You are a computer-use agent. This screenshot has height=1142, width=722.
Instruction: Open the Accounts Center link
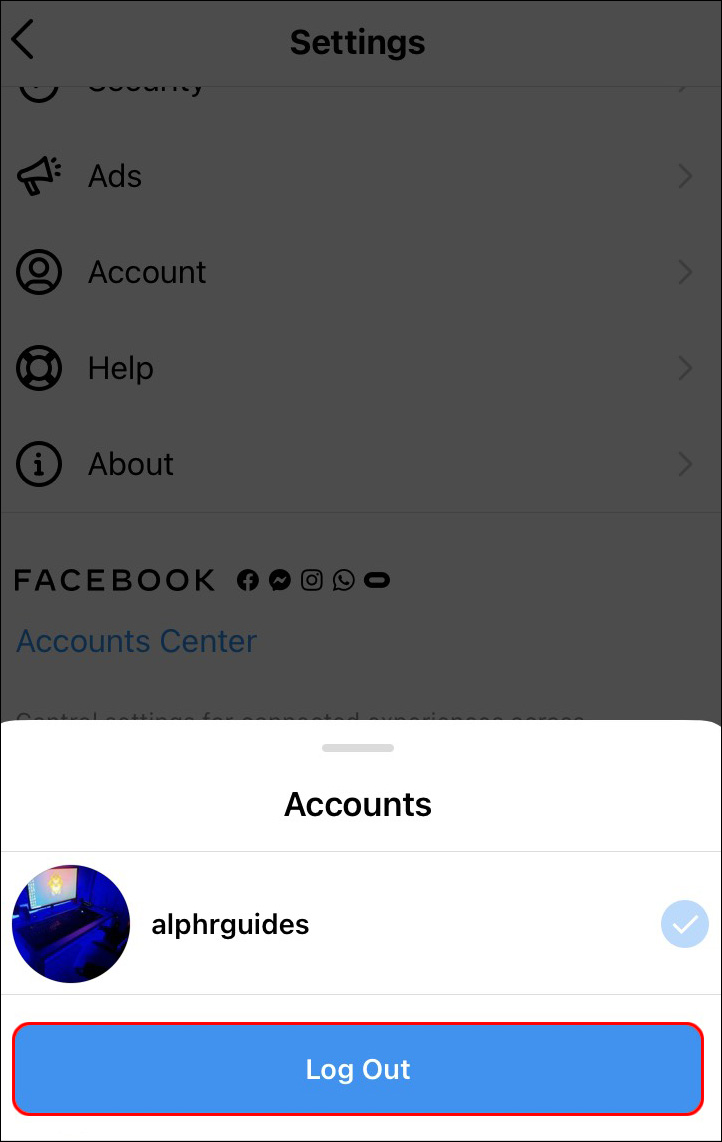coord(137,641)
